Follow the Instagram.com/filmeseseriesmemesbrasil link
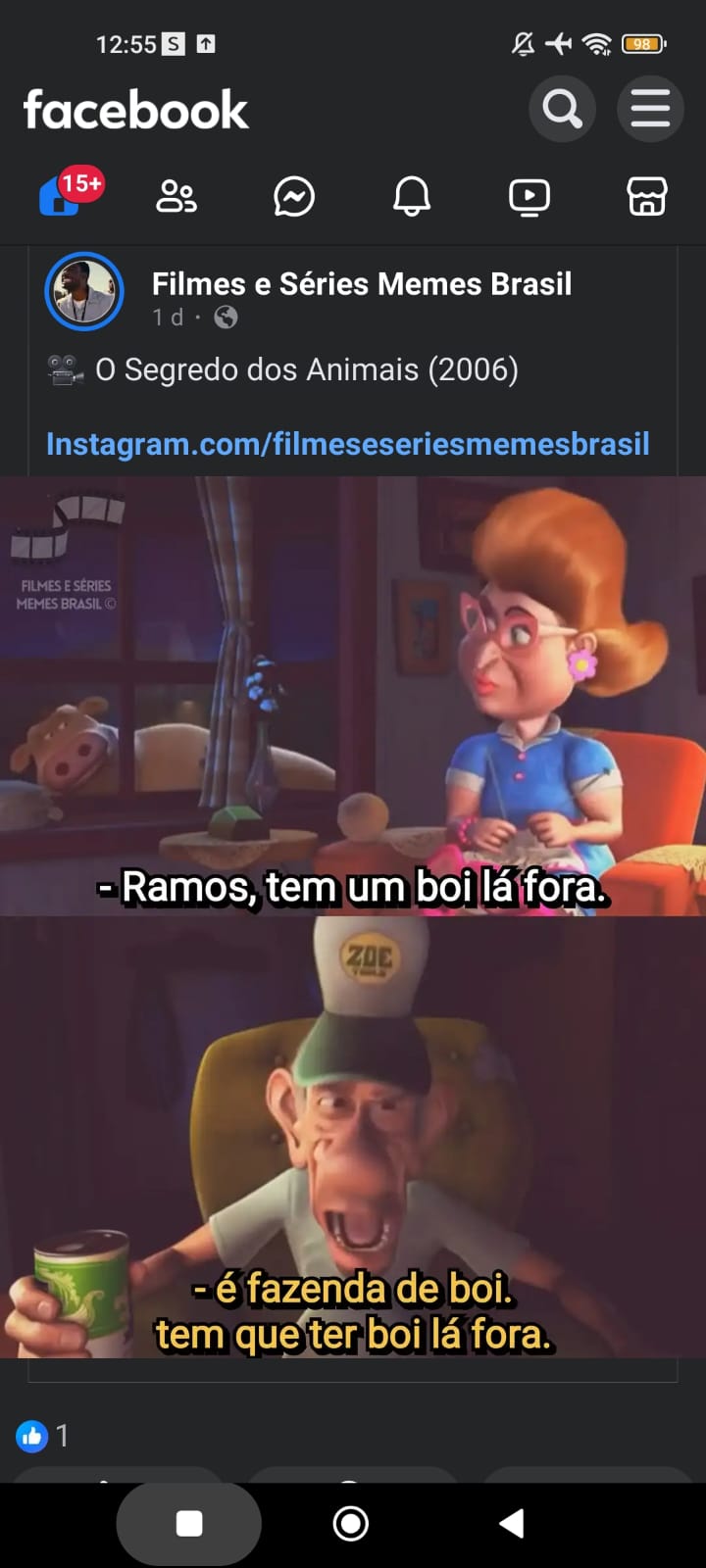This screenshot has width=706, height=1568. coord(347,444)
